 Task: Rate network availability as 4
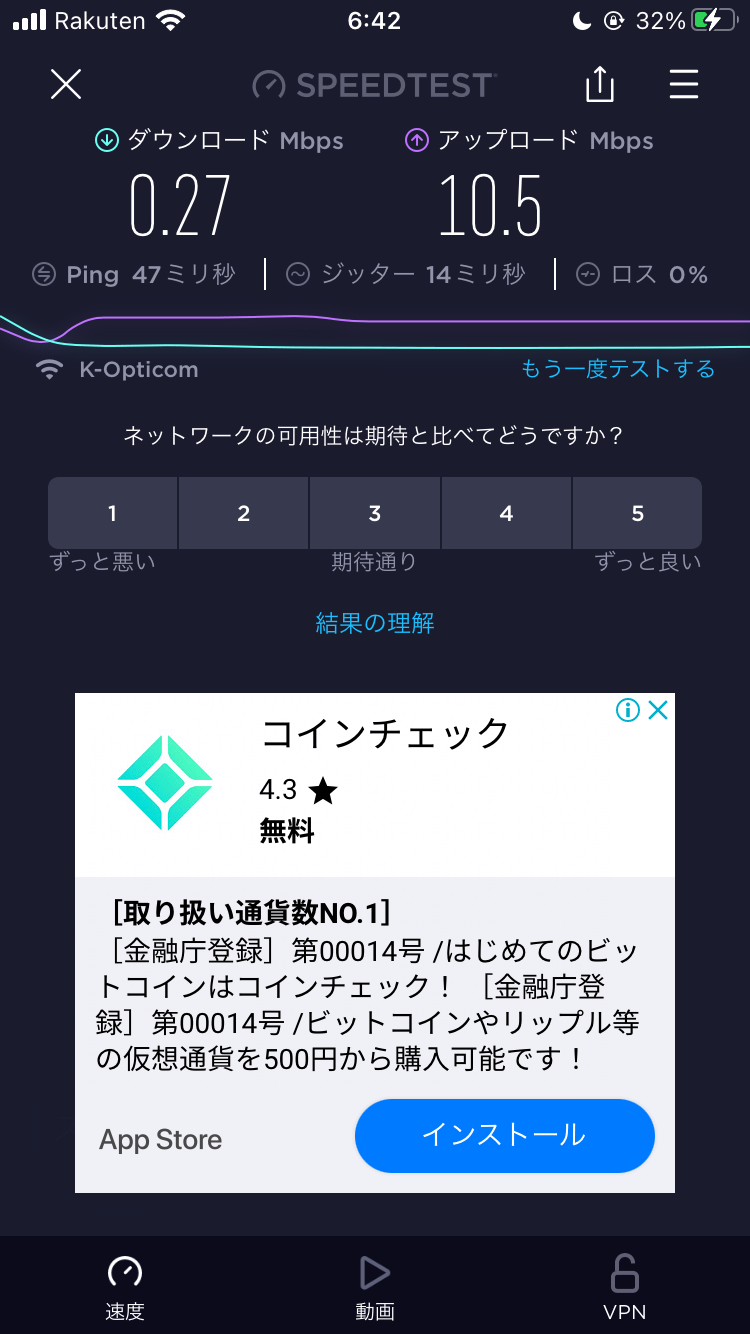(506, 513)
